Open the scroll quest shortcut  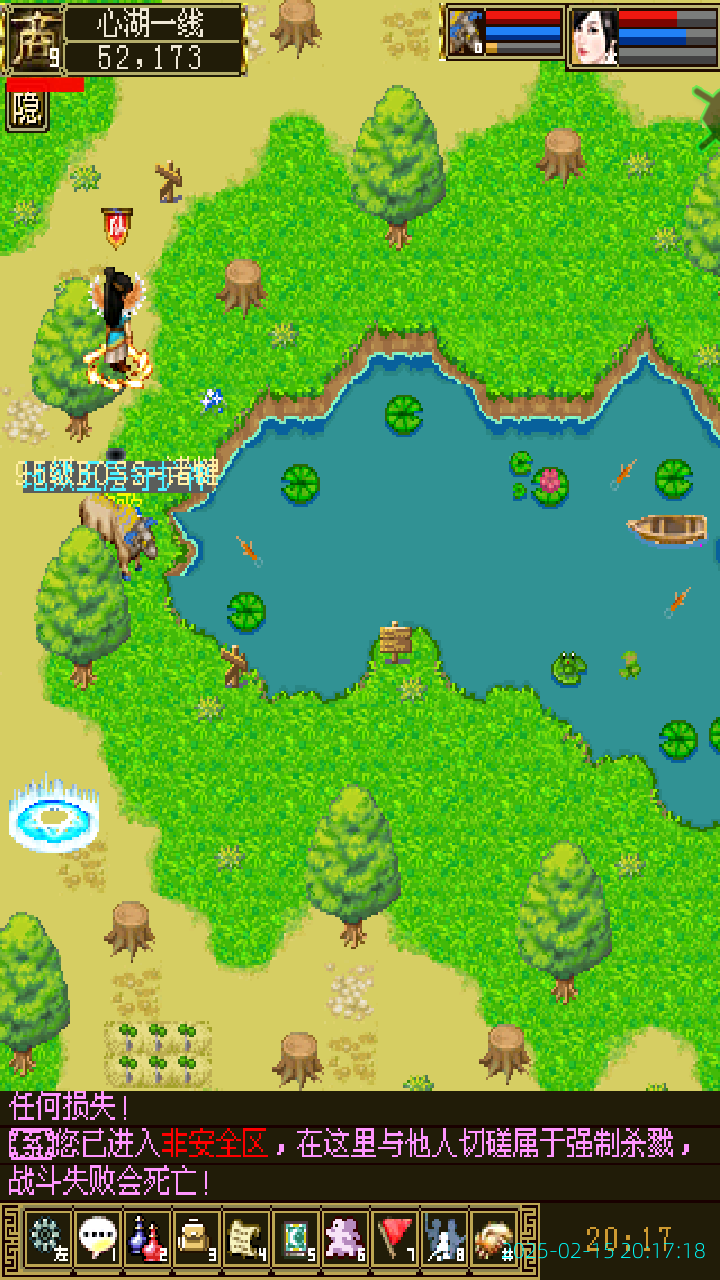point(246,1238)
